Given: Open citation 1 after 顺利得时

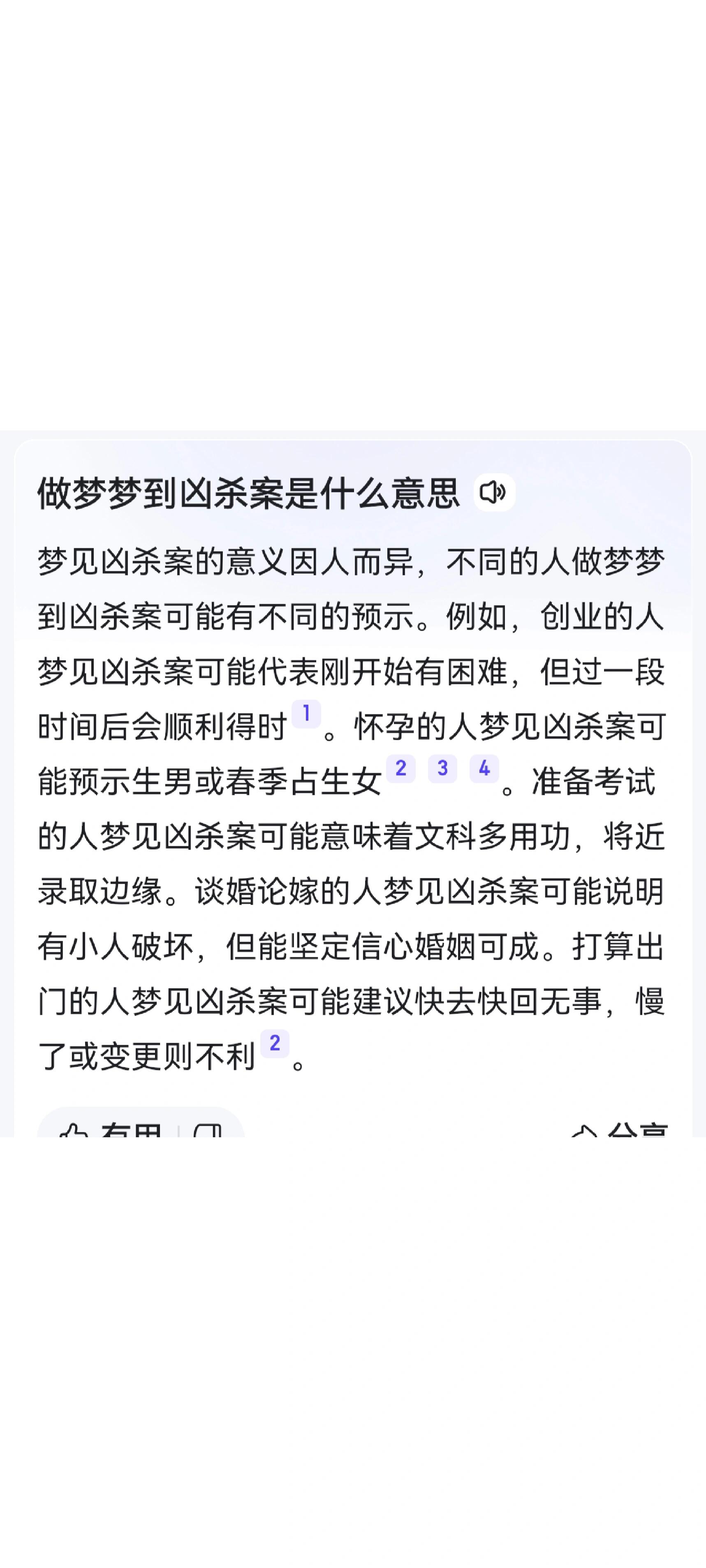Looking at the screenshot, I should [x=306, y=714].
